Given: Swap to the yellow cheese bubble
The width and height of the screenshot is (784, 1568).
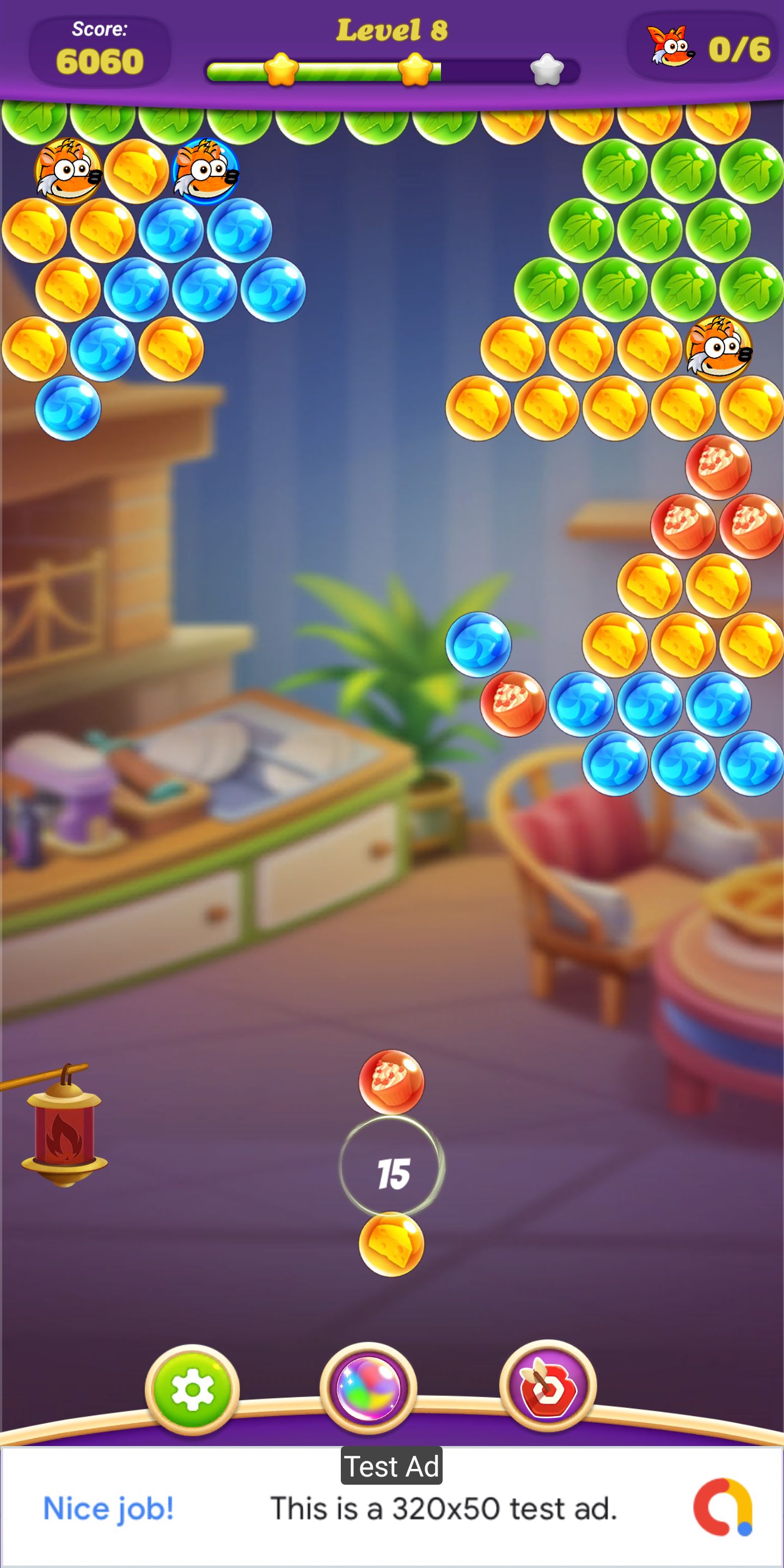Looking at the screenshot, I should click(391, 1244).
